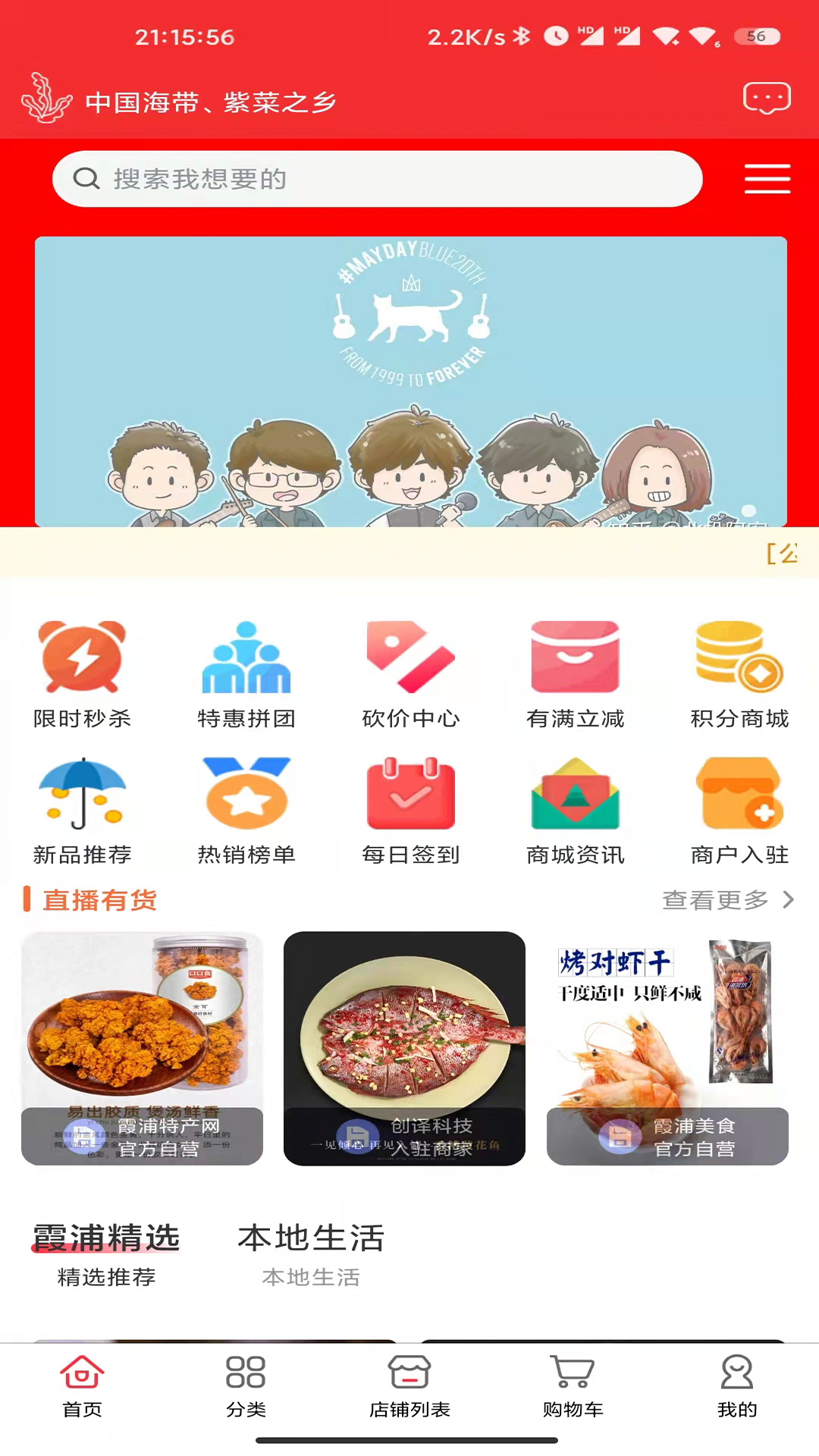Select the 特惠拼团 group-buy icon
819x1456 pixels.
coord(246,673)
